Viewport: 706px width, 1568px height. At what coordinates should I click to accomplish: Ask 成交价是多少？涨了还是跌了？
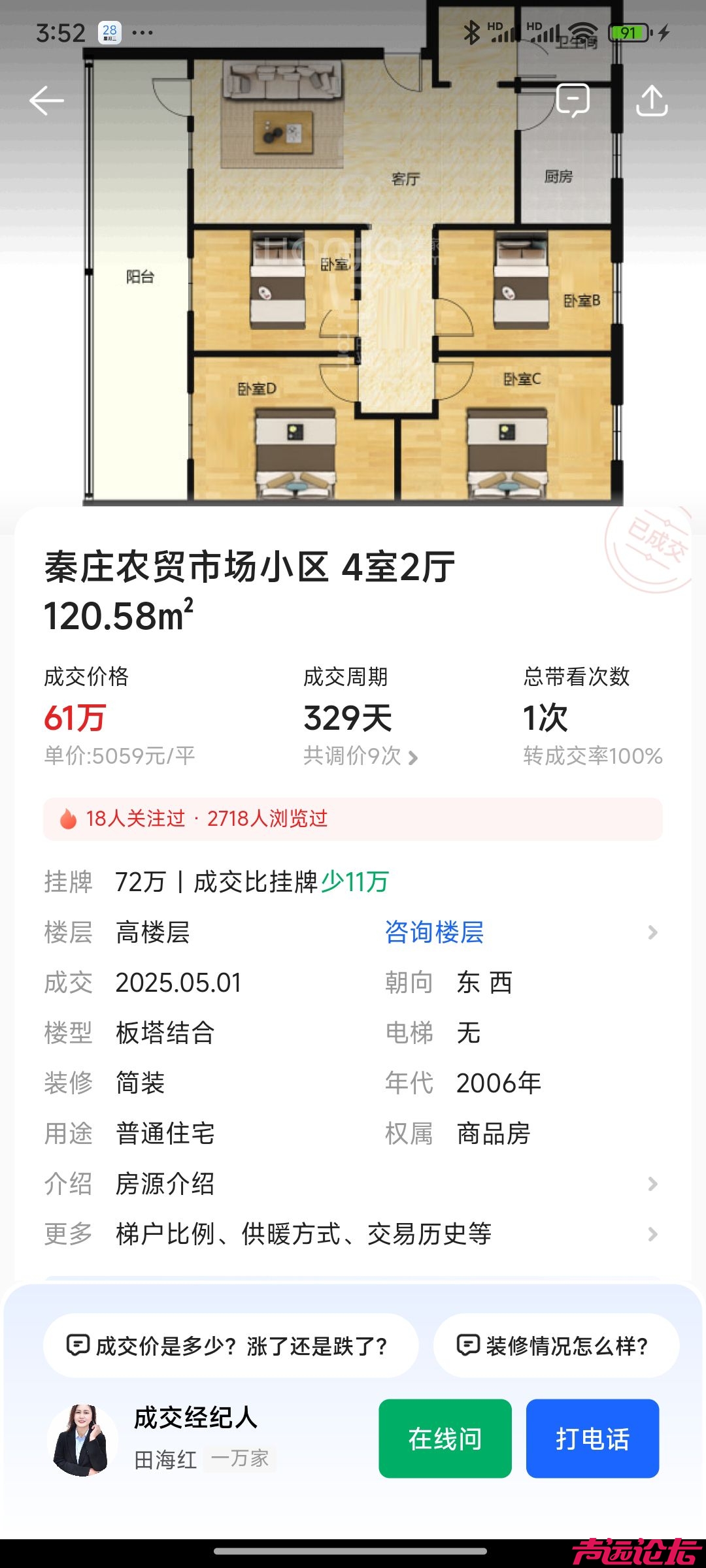click(x=230, y=1346)
